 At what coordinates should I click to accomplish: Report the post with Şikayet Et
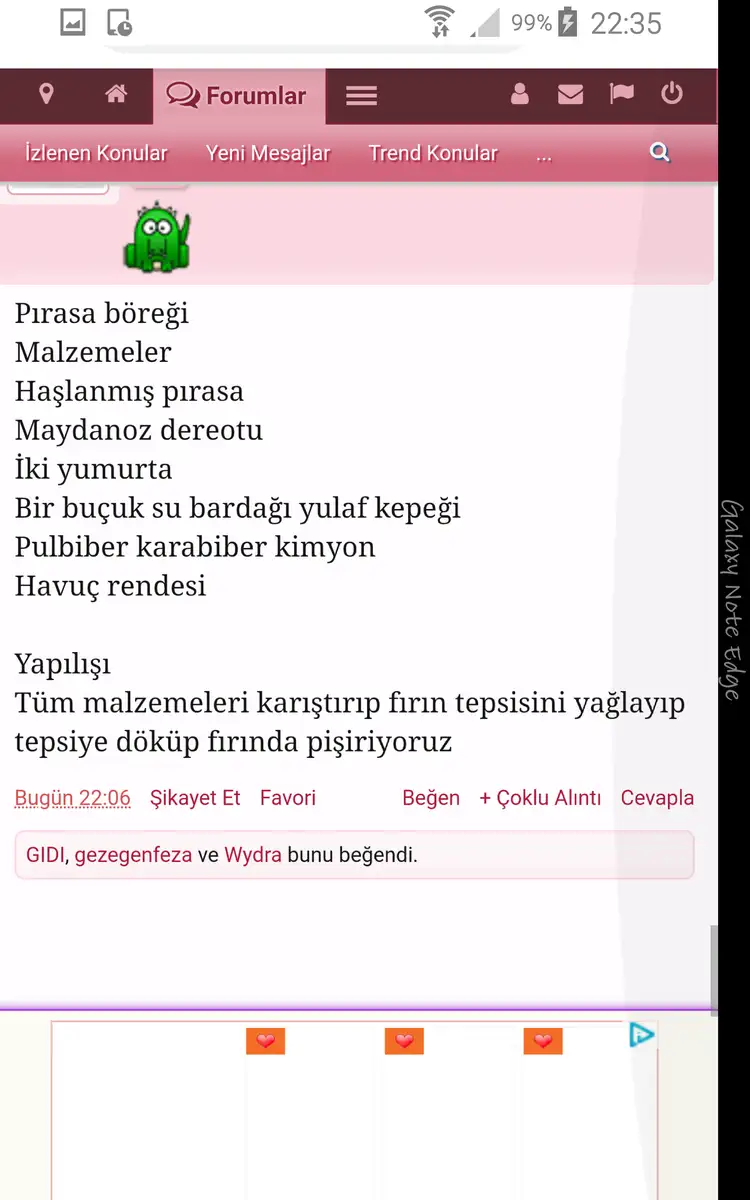195,798
